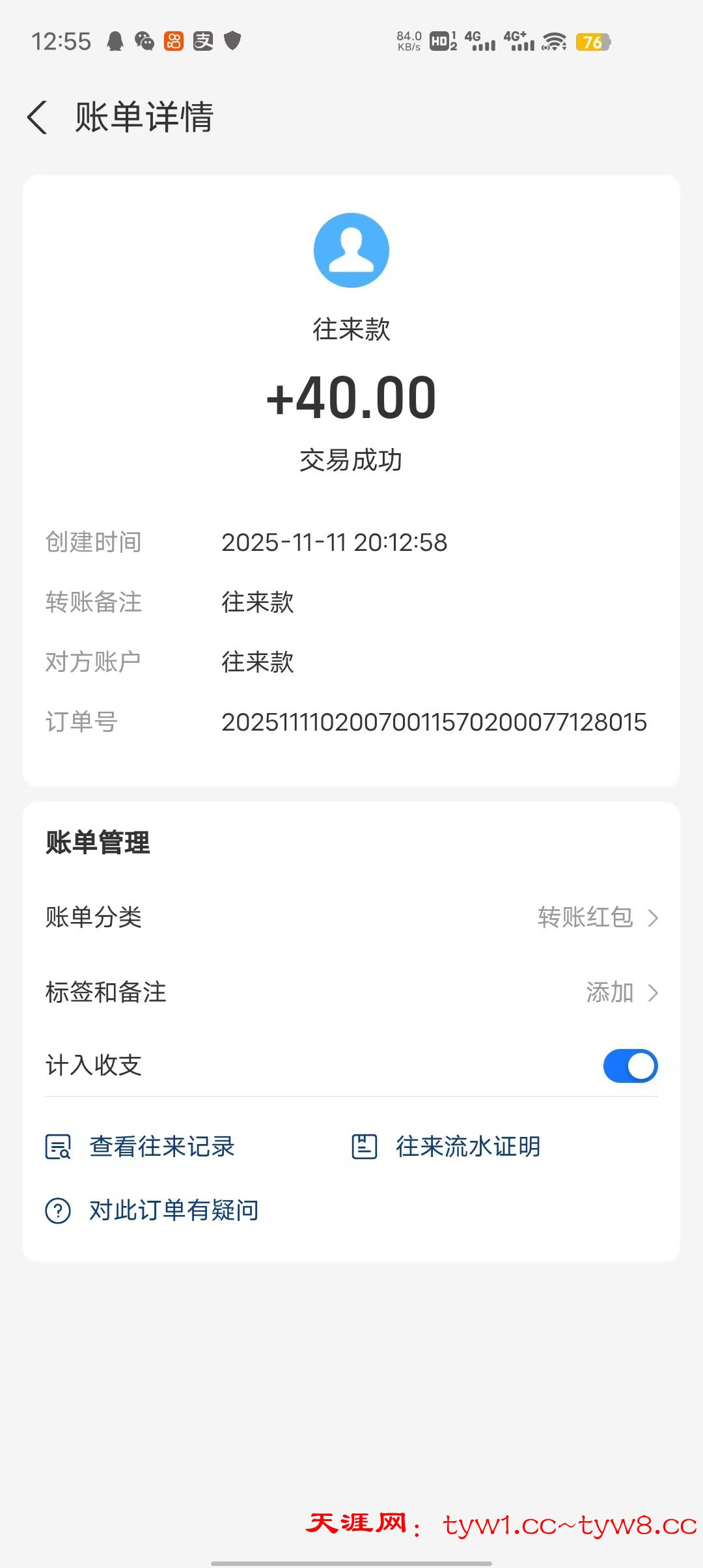Open 账单分类 category row
The height and width of the screenshot is (1568, 703).
pyautogui.click(x=351, y=917)
